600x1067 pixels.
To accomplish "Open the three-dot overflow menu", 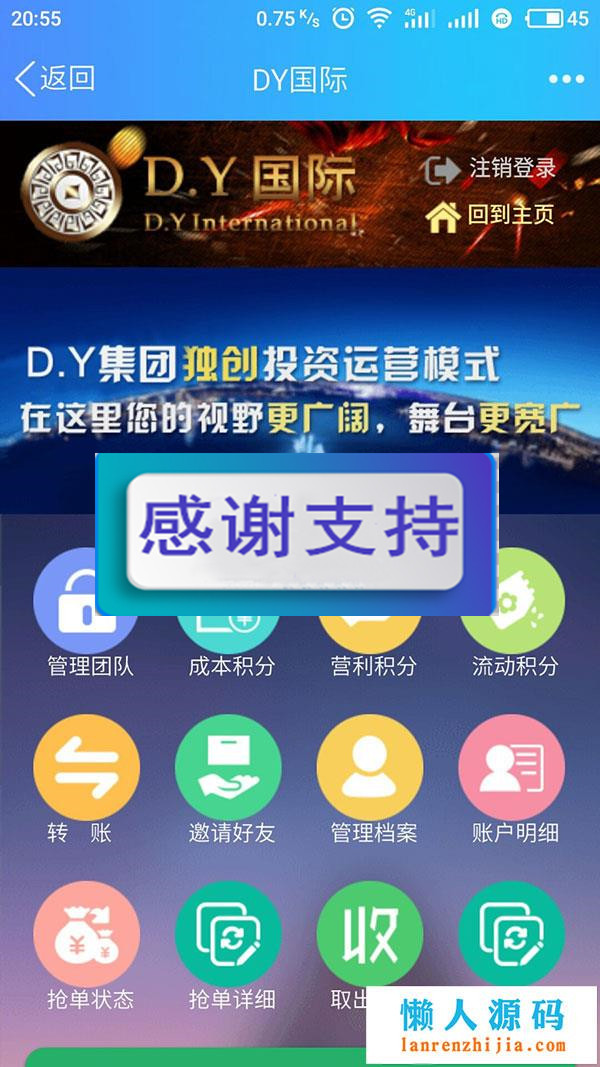I will (x=566, y=79).
